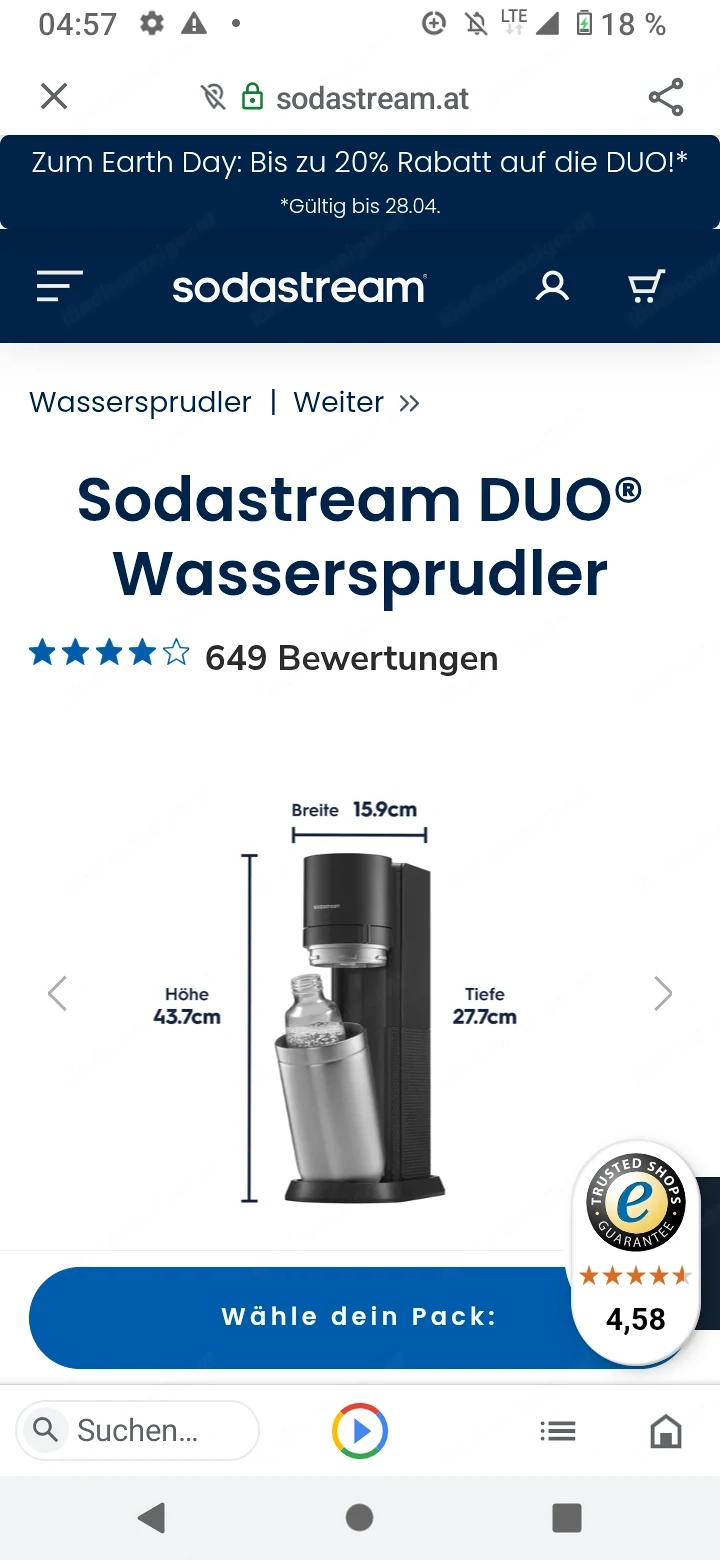Open the Wassersprudler breadcrumb category
Screen dimensions: 720x1560
coord(140,402)
